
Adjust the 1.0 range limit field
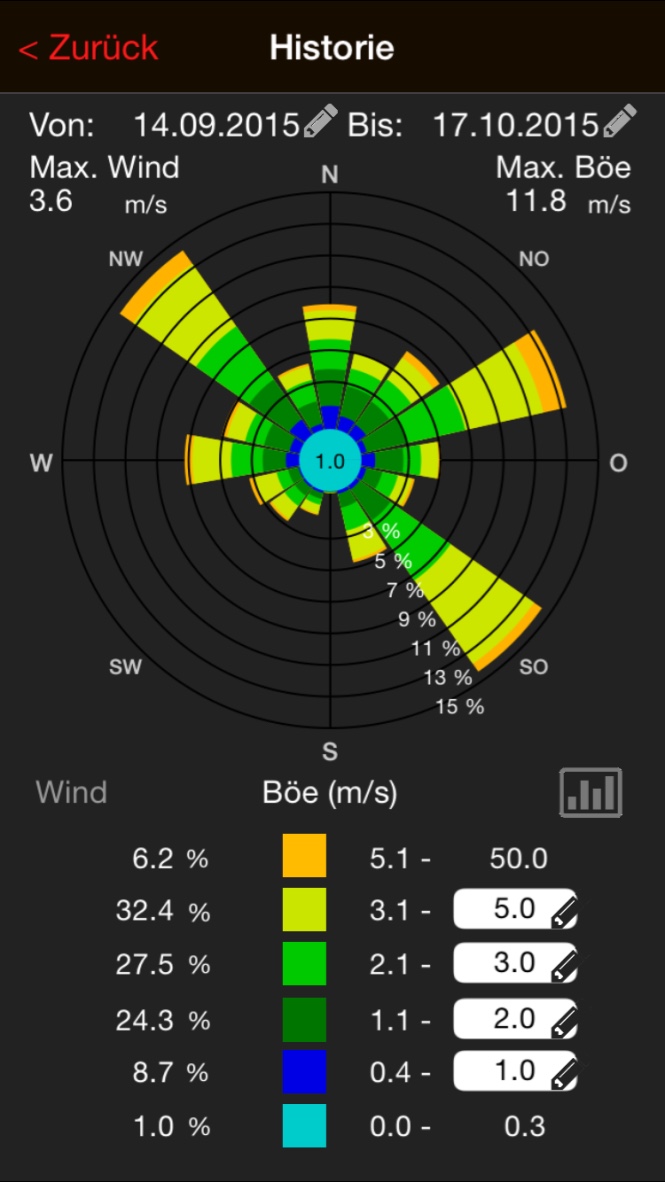(515, 1072)
